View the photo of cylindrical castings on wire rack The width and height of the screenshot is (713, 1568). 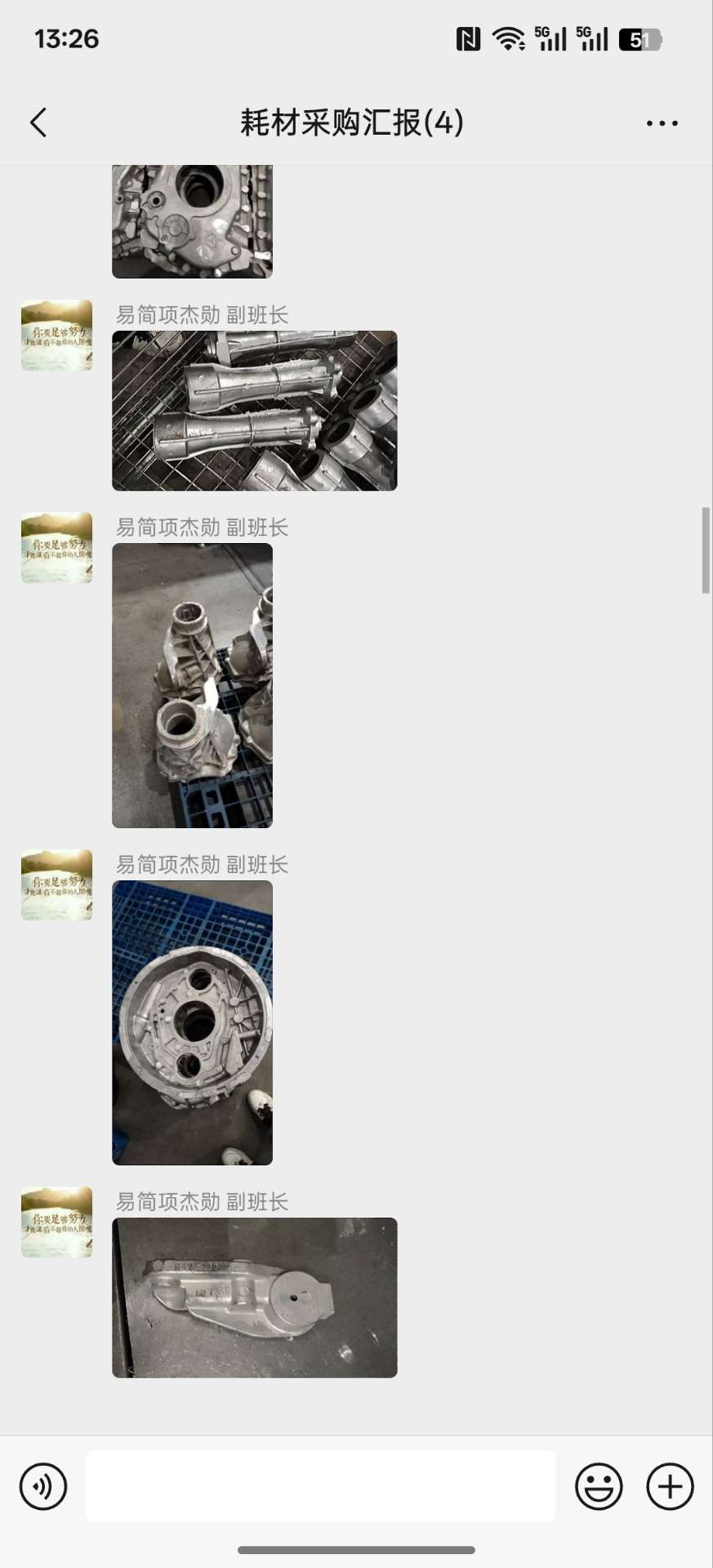[254, 411]
